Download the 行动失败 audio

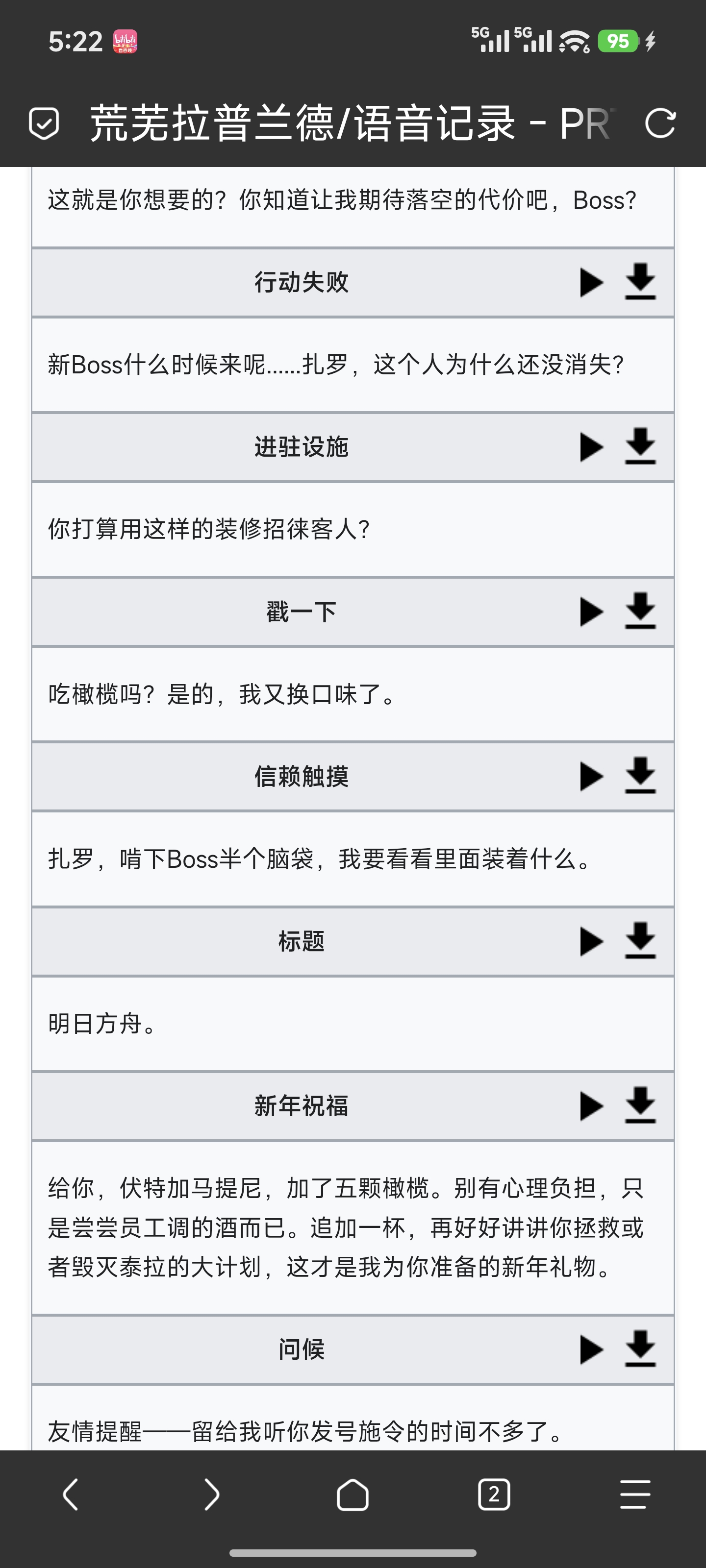pos(640,282)
